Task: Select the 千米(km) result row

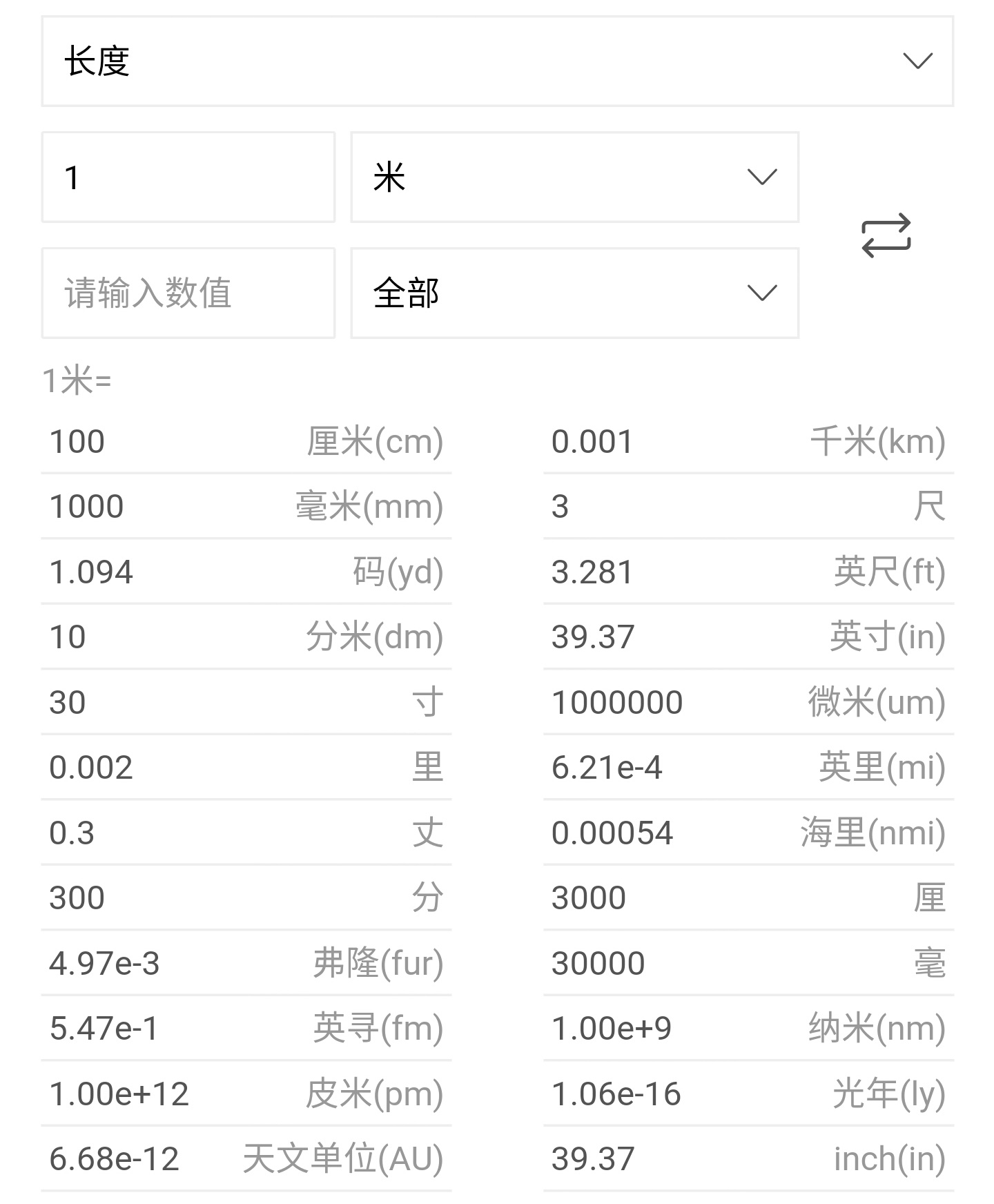Action: coord(745,442)
